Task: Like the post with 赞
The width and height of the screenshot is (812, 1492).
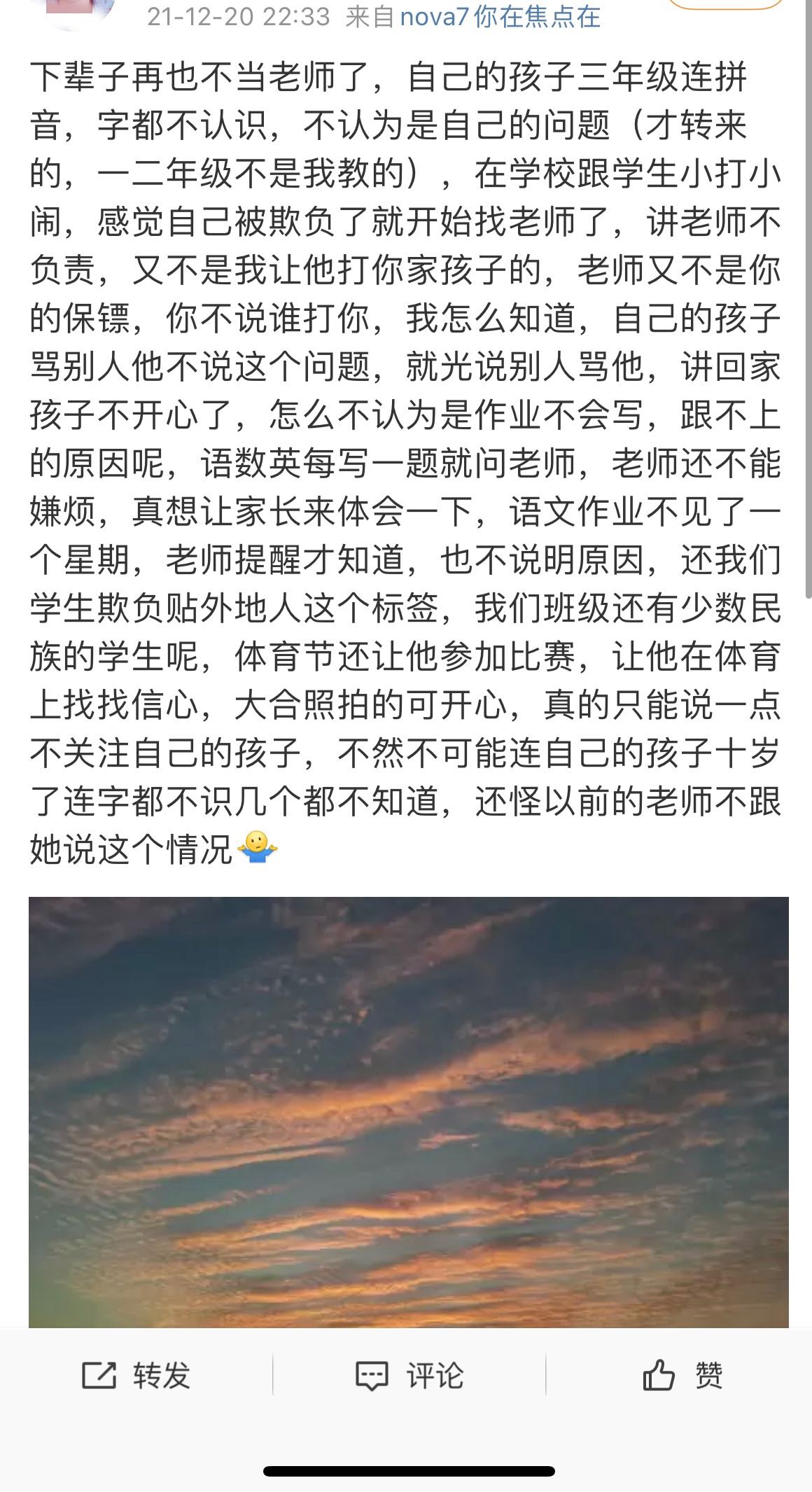Action: pyautogui.click(x=682, y=1374)
